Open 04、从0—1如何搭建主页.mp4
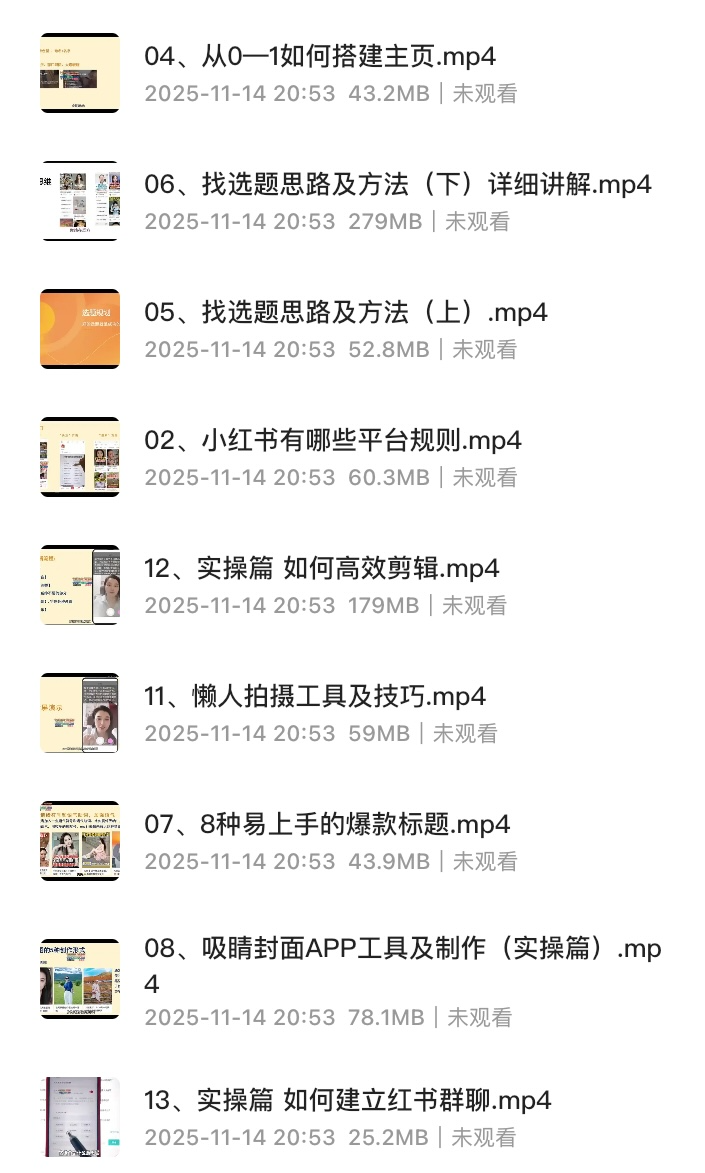The width and height of the screenshot is (705, 1173). coord(320,56)
